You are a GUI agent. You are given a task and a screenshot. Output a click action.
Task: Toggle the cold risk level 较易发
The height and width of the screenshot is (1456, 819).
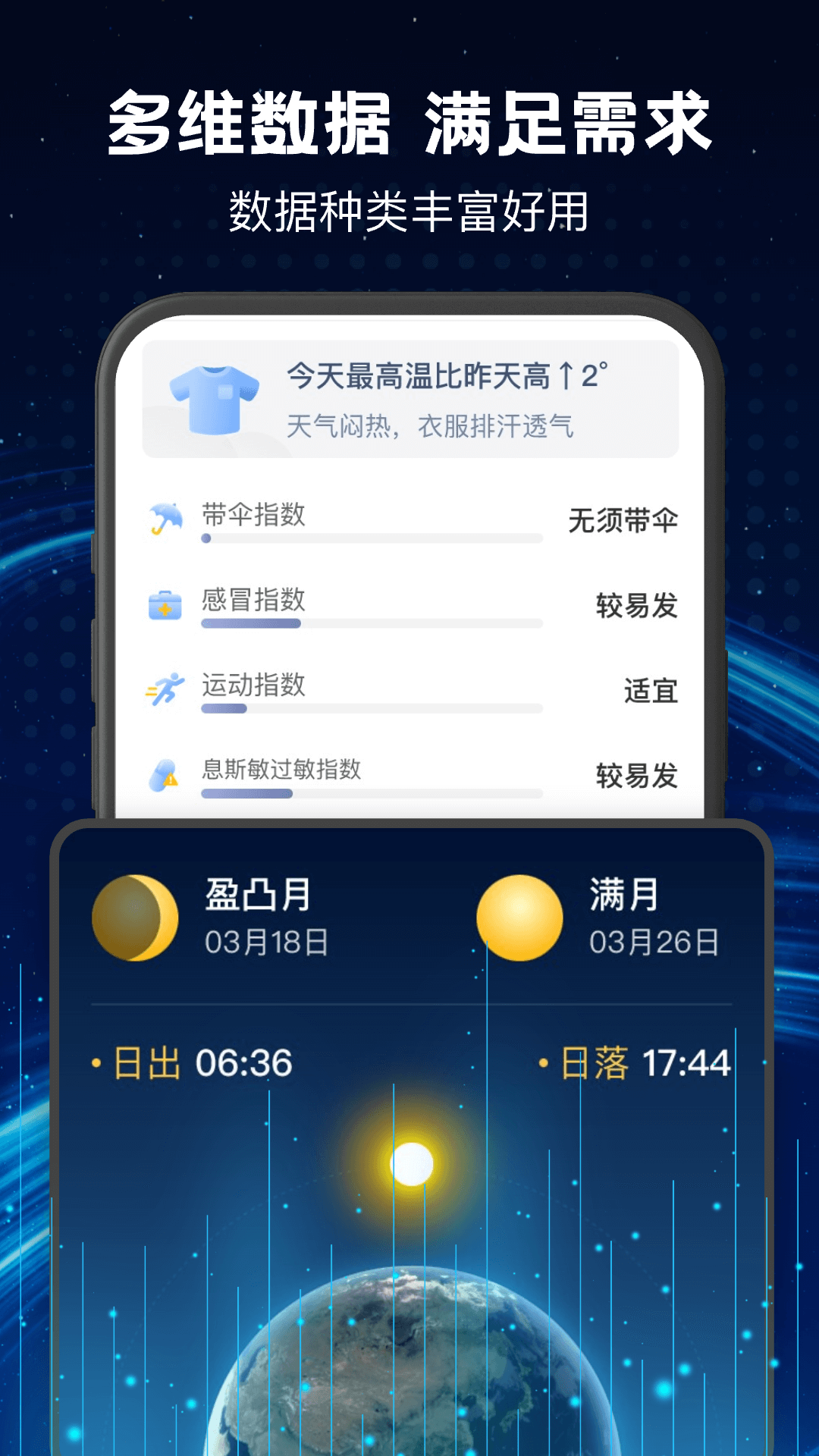639,606
